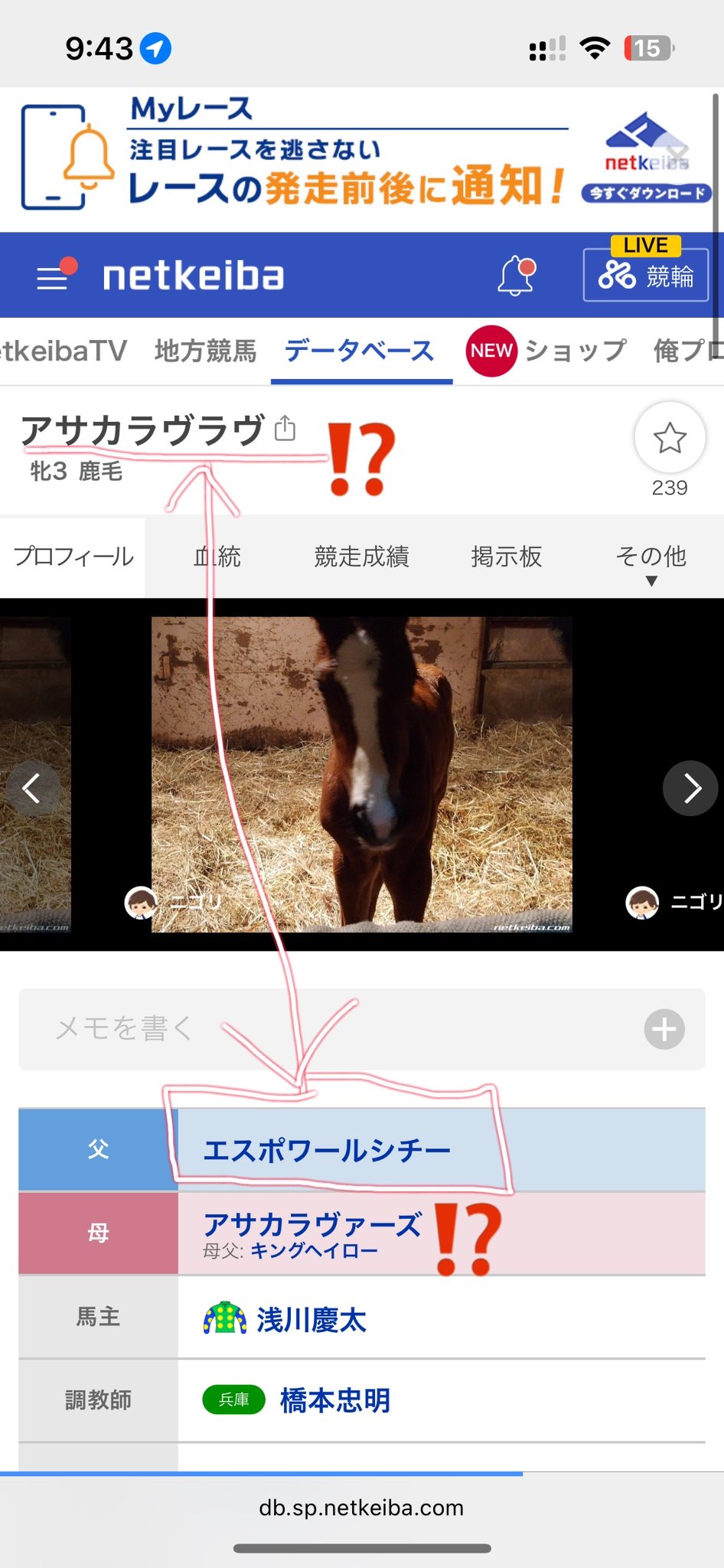Switch to the ショップ tab
This screenshot has height=1568, width=724.
pyautogui.click(x=546, y=351)
